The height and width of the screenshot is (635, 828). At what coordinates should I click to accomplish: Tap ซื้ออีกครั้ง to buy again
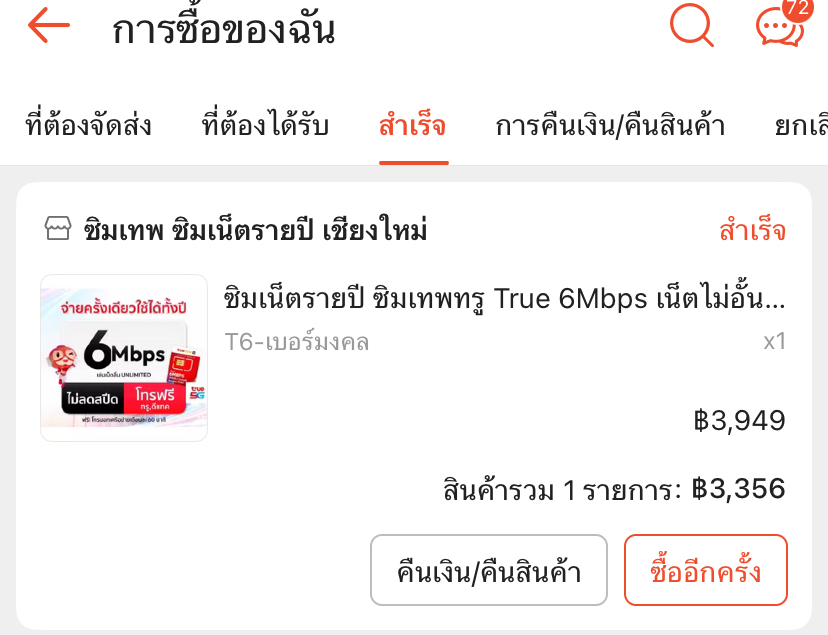pos(705,571)
